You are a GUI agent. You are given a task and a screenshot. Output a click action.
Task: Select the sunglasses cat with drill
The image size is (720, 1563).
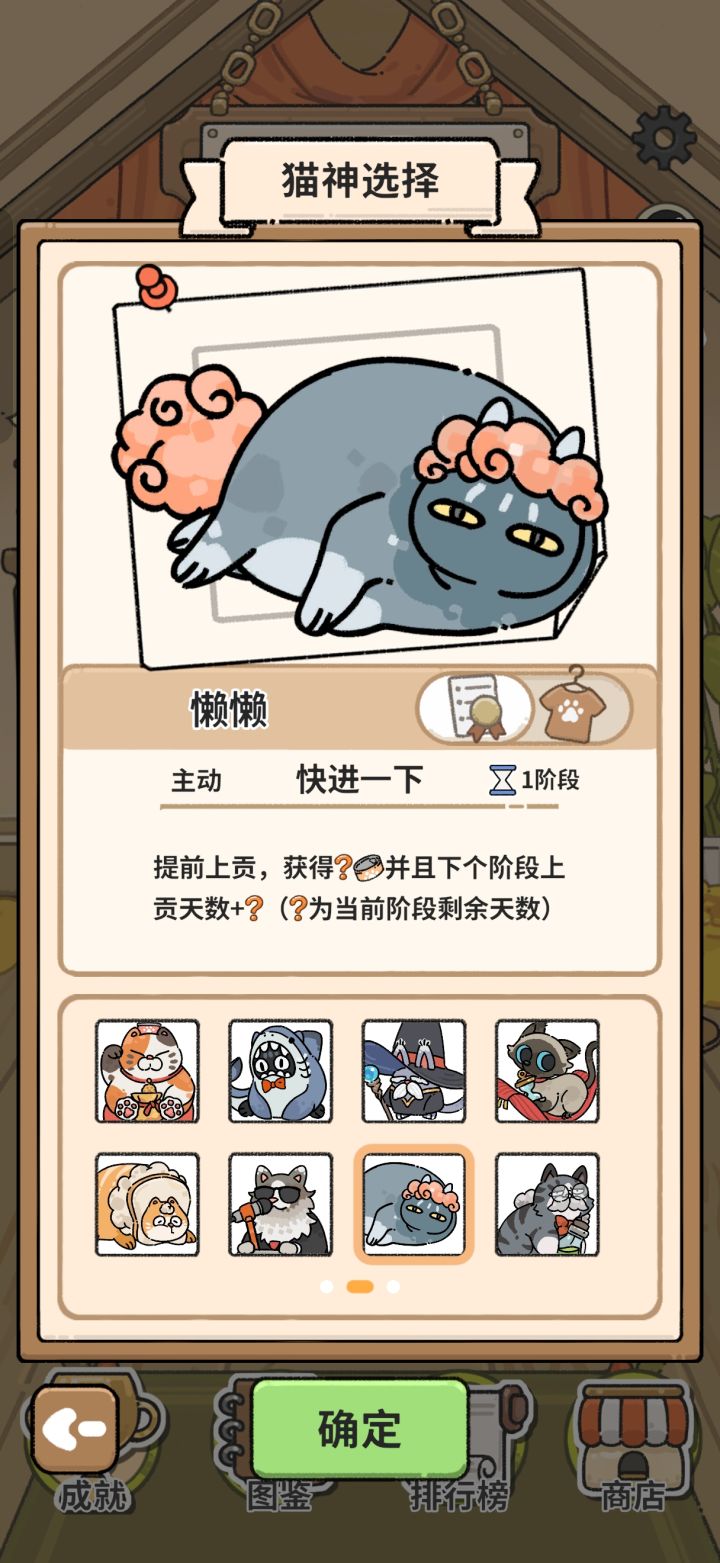click(x=280, y=1205)
